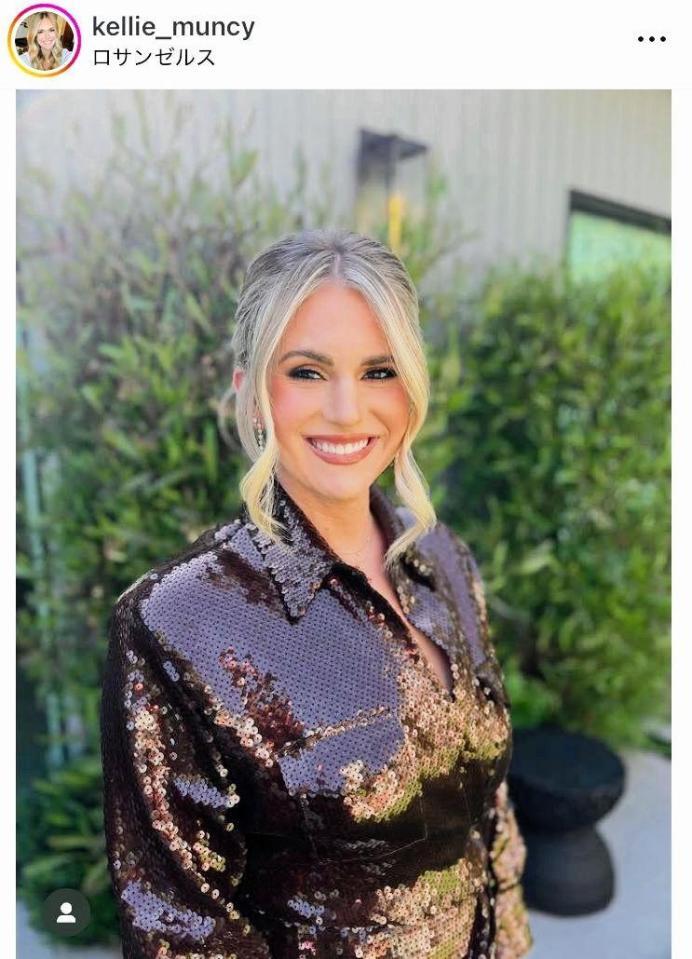Open kellie_muncy's profile picture story

(x=43, y=40)
